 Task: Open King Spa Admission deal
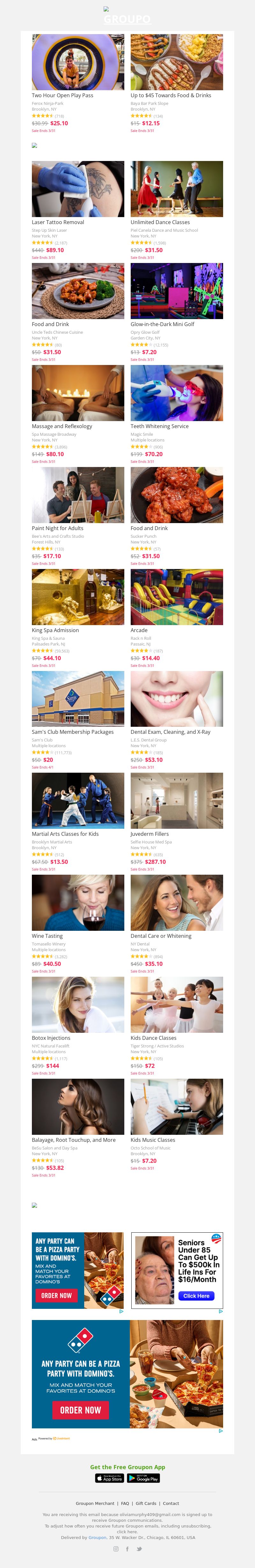click(78, 596)
